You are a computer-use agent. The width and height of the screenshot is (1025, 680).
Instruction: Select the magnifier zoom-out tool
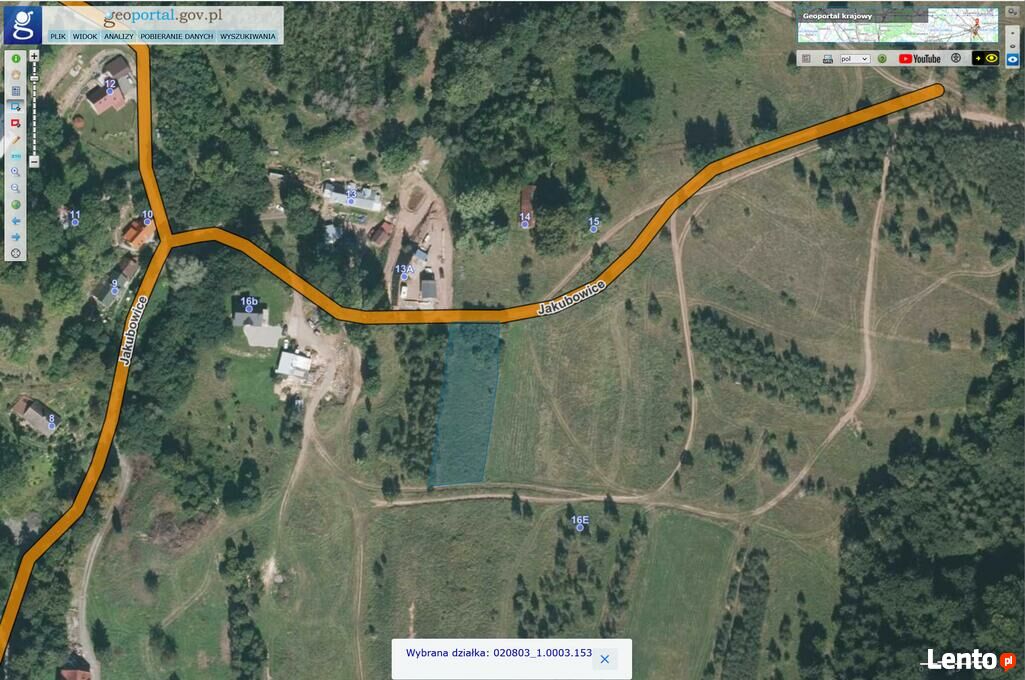click(x=15, y=188)
